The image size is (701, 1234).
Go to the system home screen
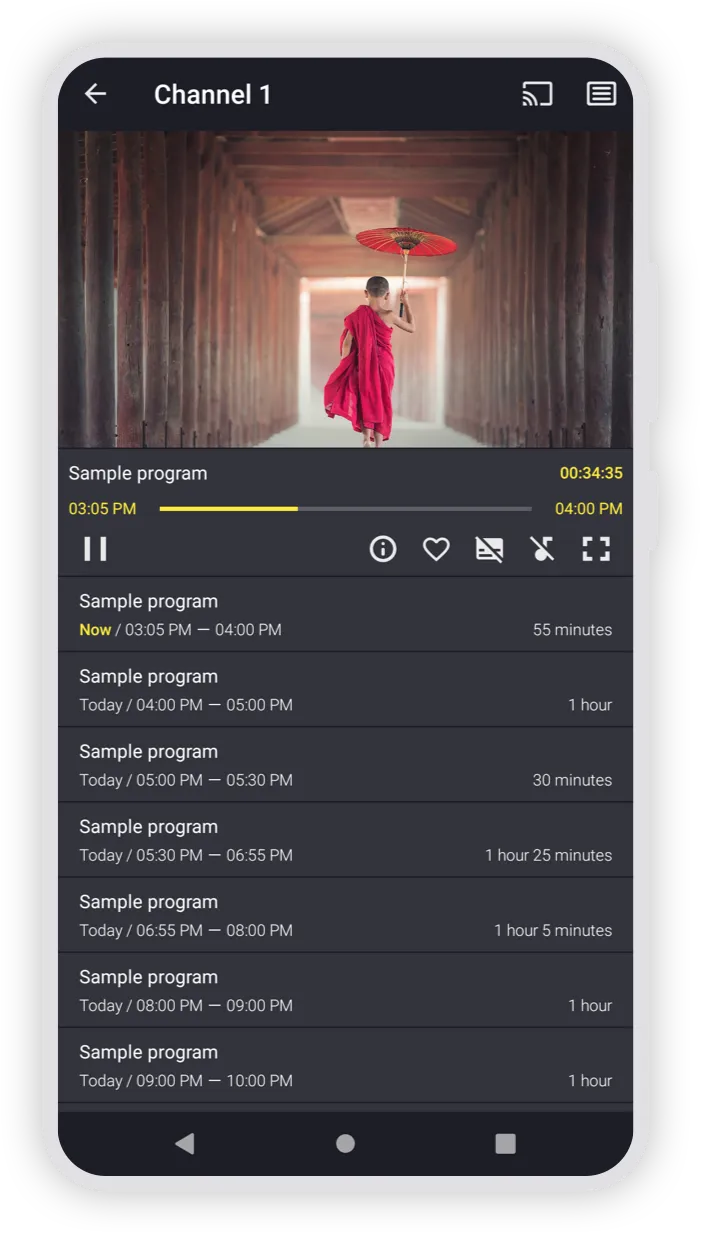(345, 1143)
